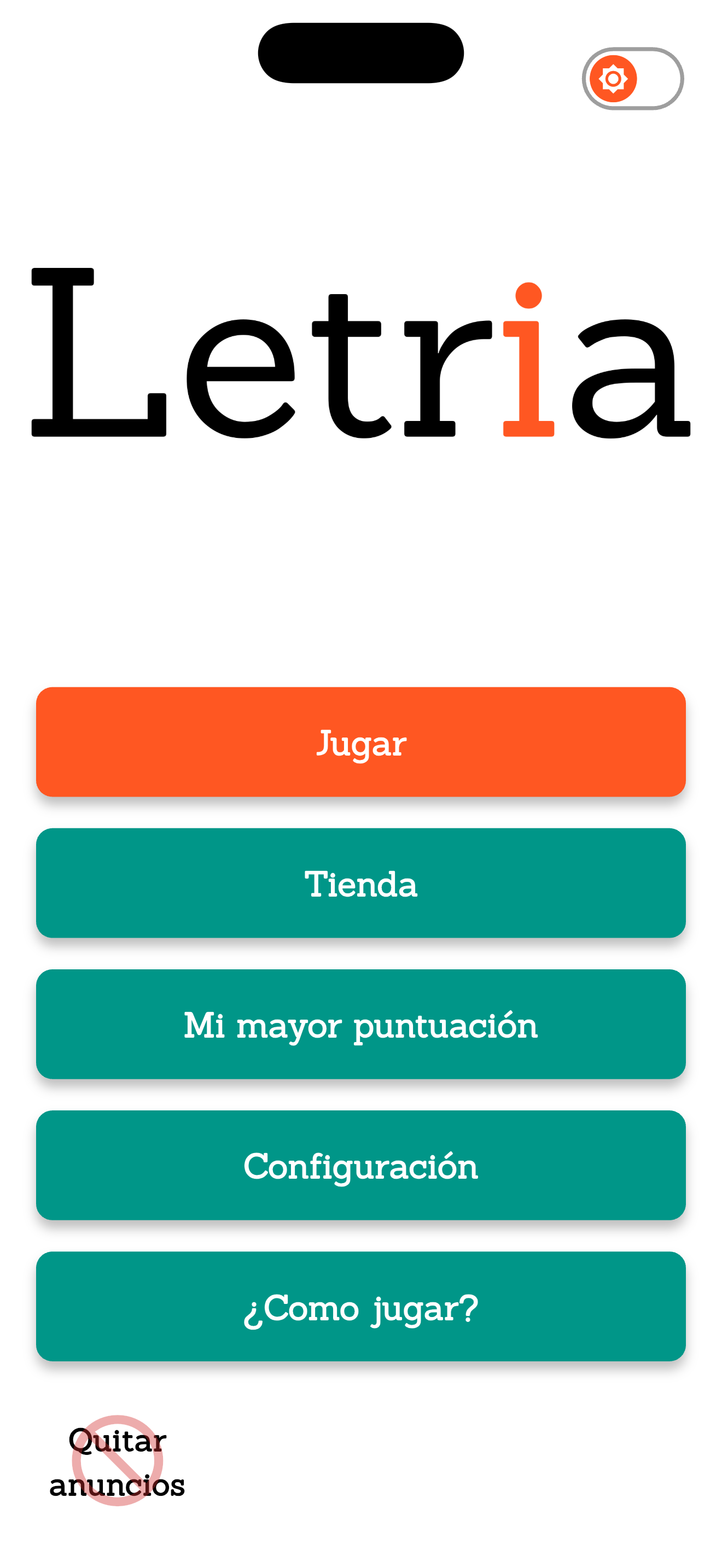Open the ¿Como jugar? instructions
The height and width of the screenshot is (1568, 722).
point(360,1306)
